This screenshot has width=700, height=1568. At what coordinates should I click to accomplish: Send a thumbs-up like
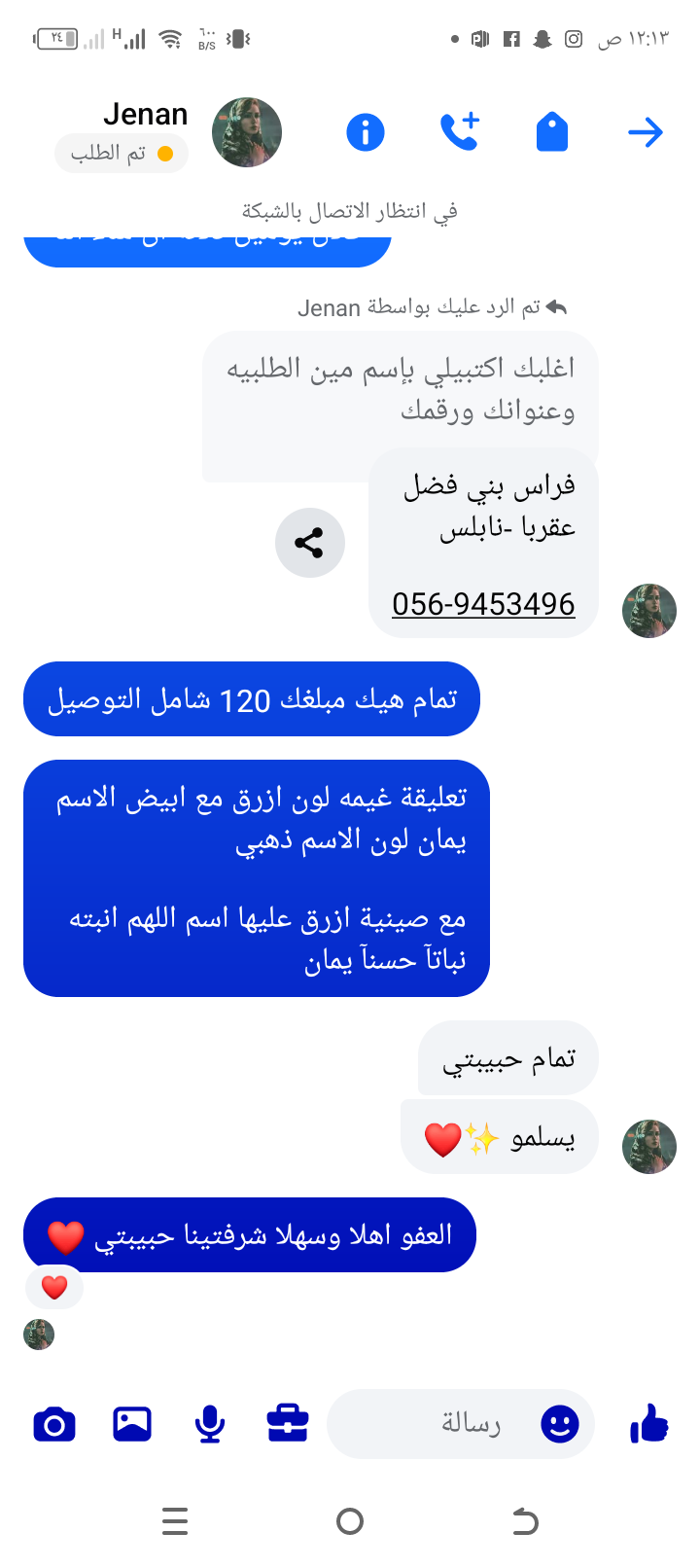coord(649,1425)
